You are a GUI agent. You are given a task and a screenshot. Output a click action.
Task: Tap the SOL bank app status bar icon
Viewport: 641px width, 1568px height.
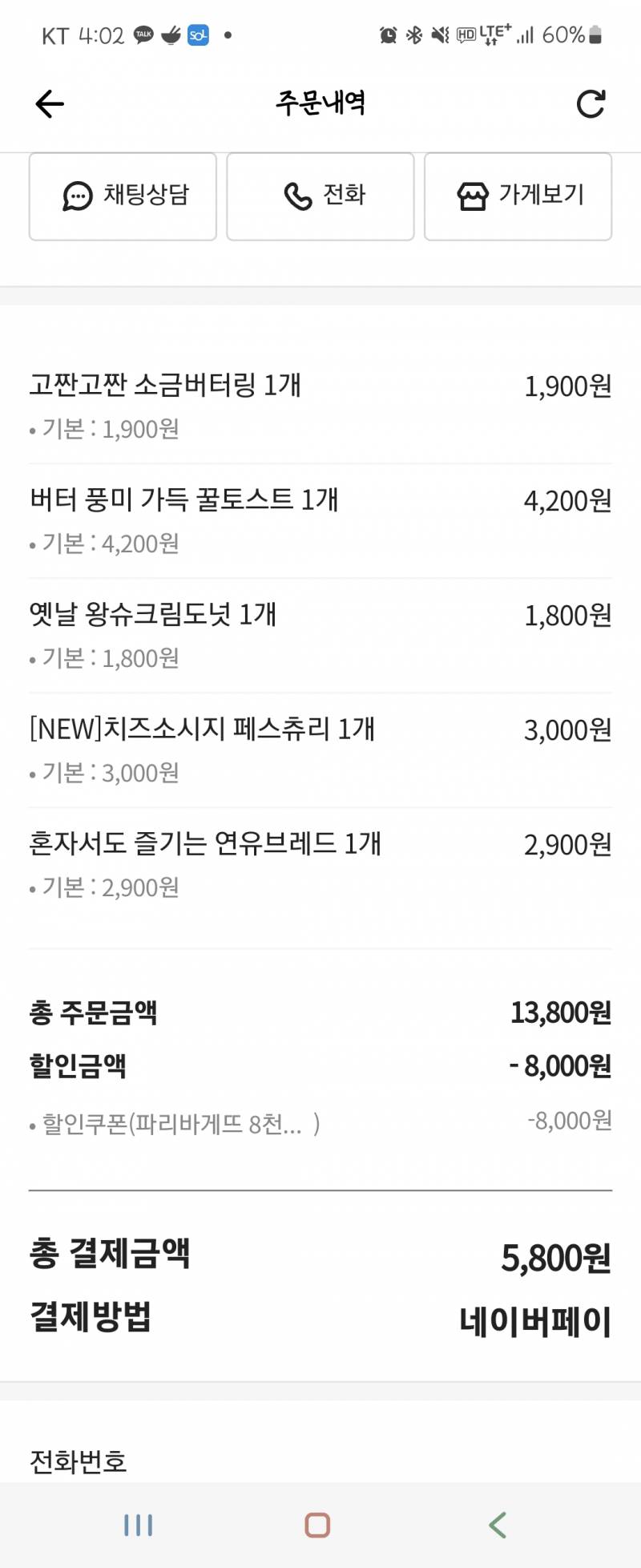(x=196, y=34)
